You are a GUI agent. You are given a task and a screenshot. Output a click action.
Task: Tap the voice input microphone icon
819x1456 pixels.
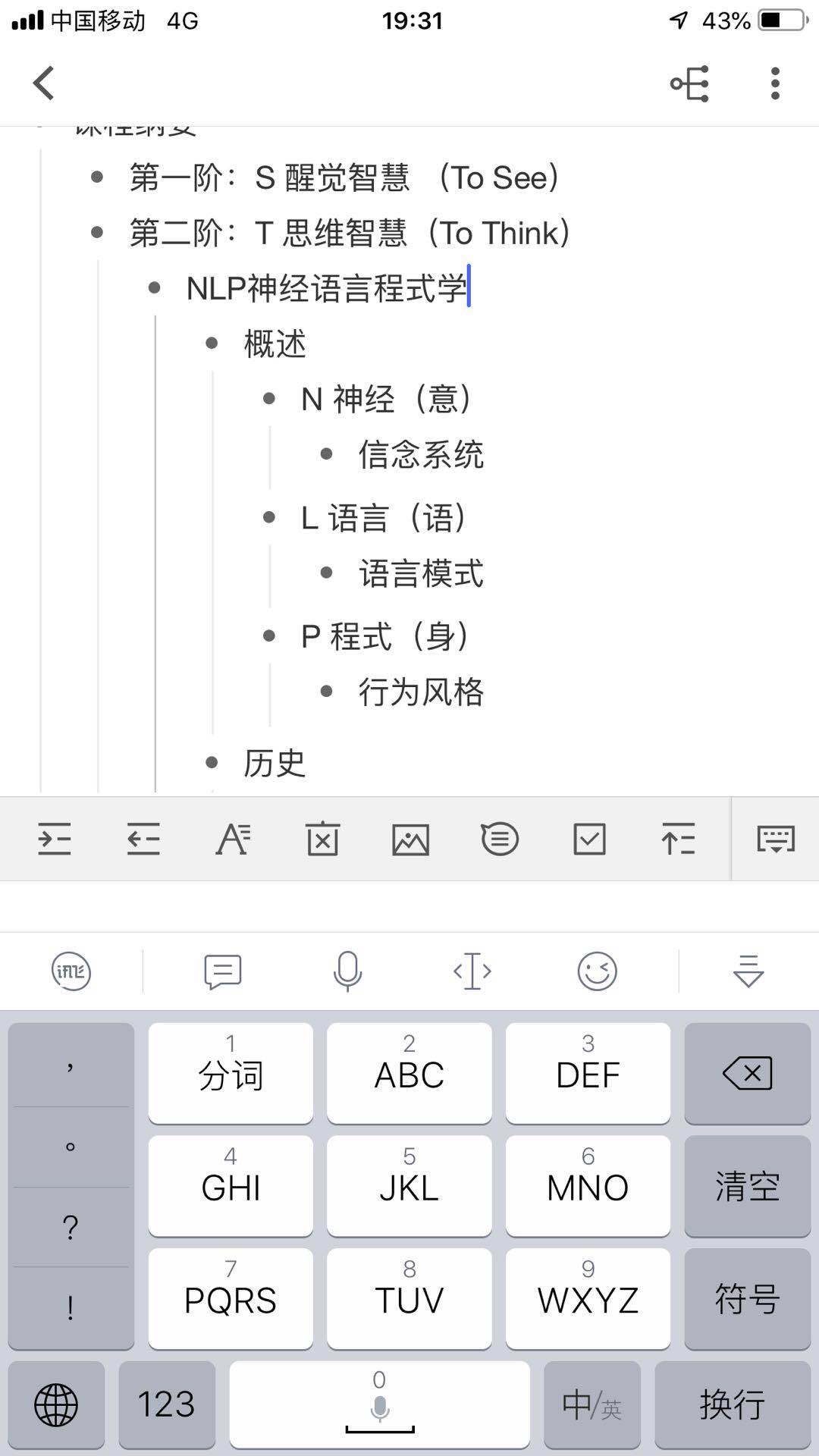pyautogui.click(x=347, y=971)
